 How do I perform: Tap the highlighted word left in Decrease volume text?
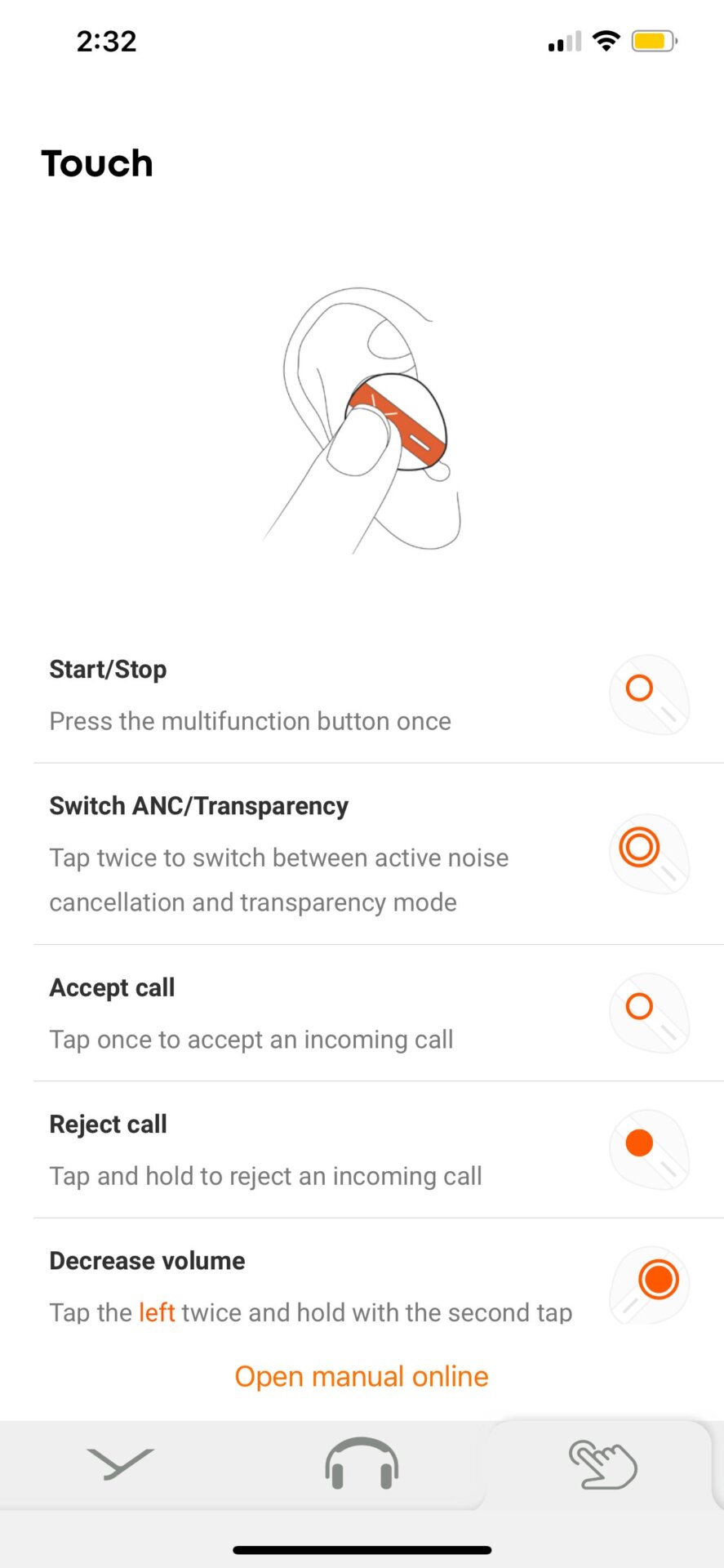[x=156, y=1312]
